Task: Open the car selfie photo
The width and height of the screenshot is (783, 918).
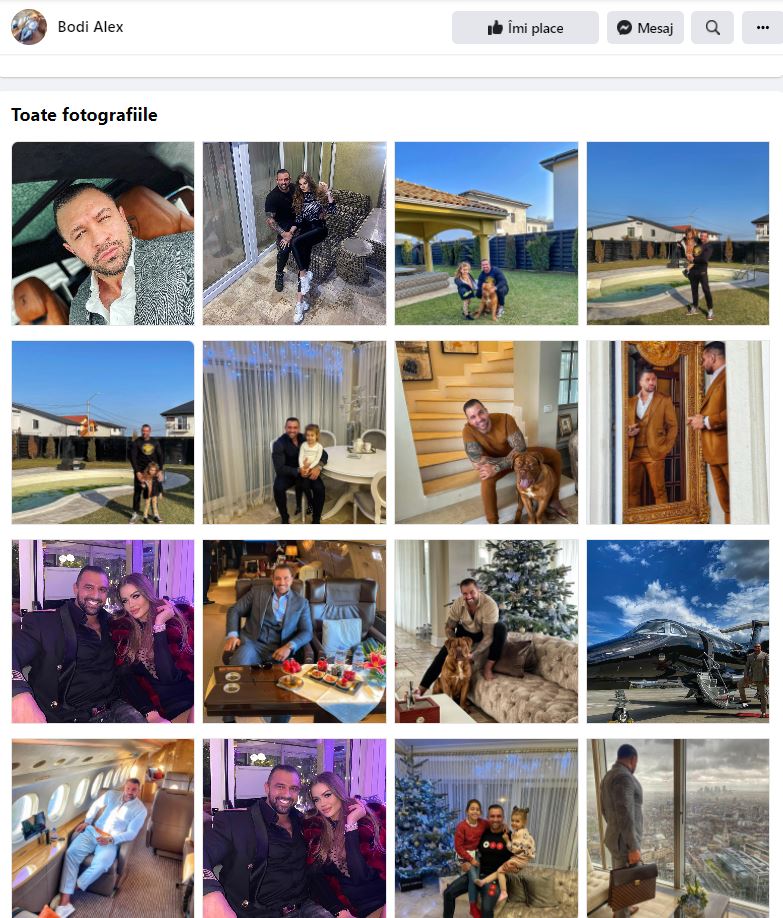Action: point(103,233)
